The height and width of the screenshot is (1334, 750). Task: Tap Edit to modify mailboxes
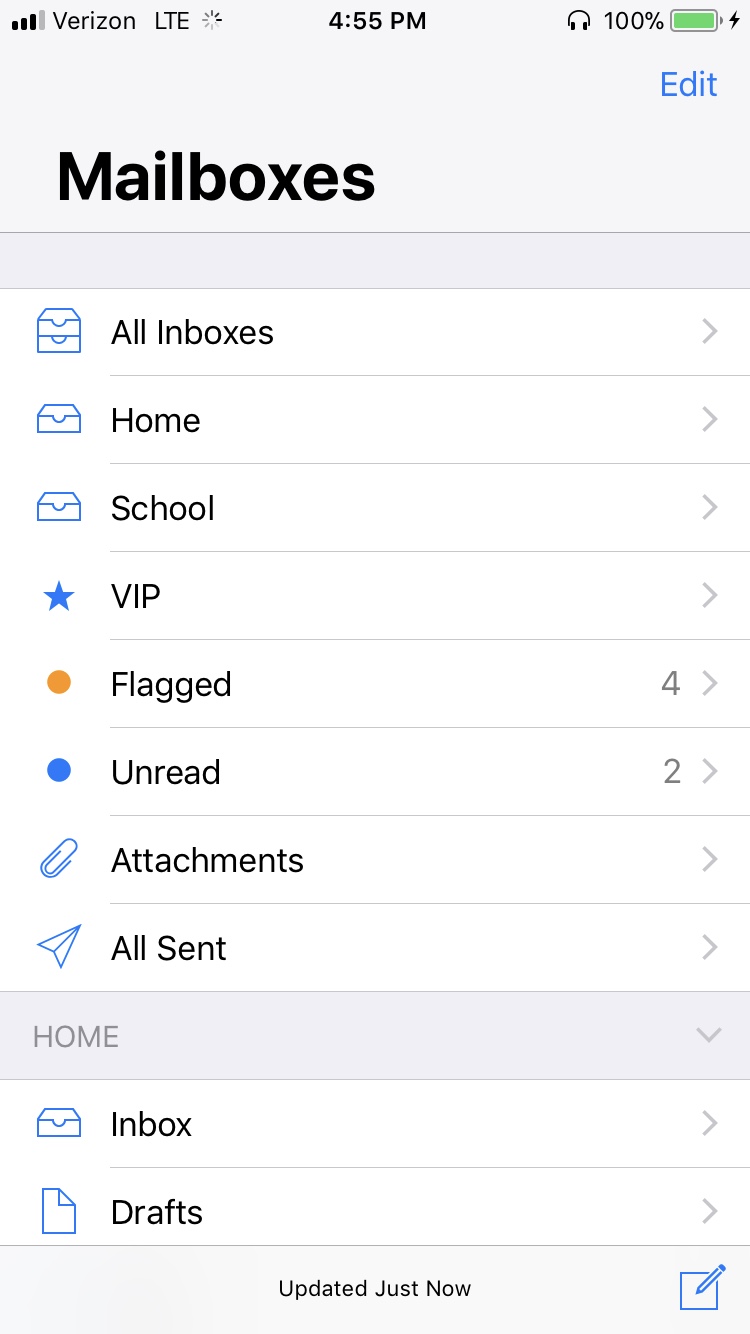pos(688,85)
